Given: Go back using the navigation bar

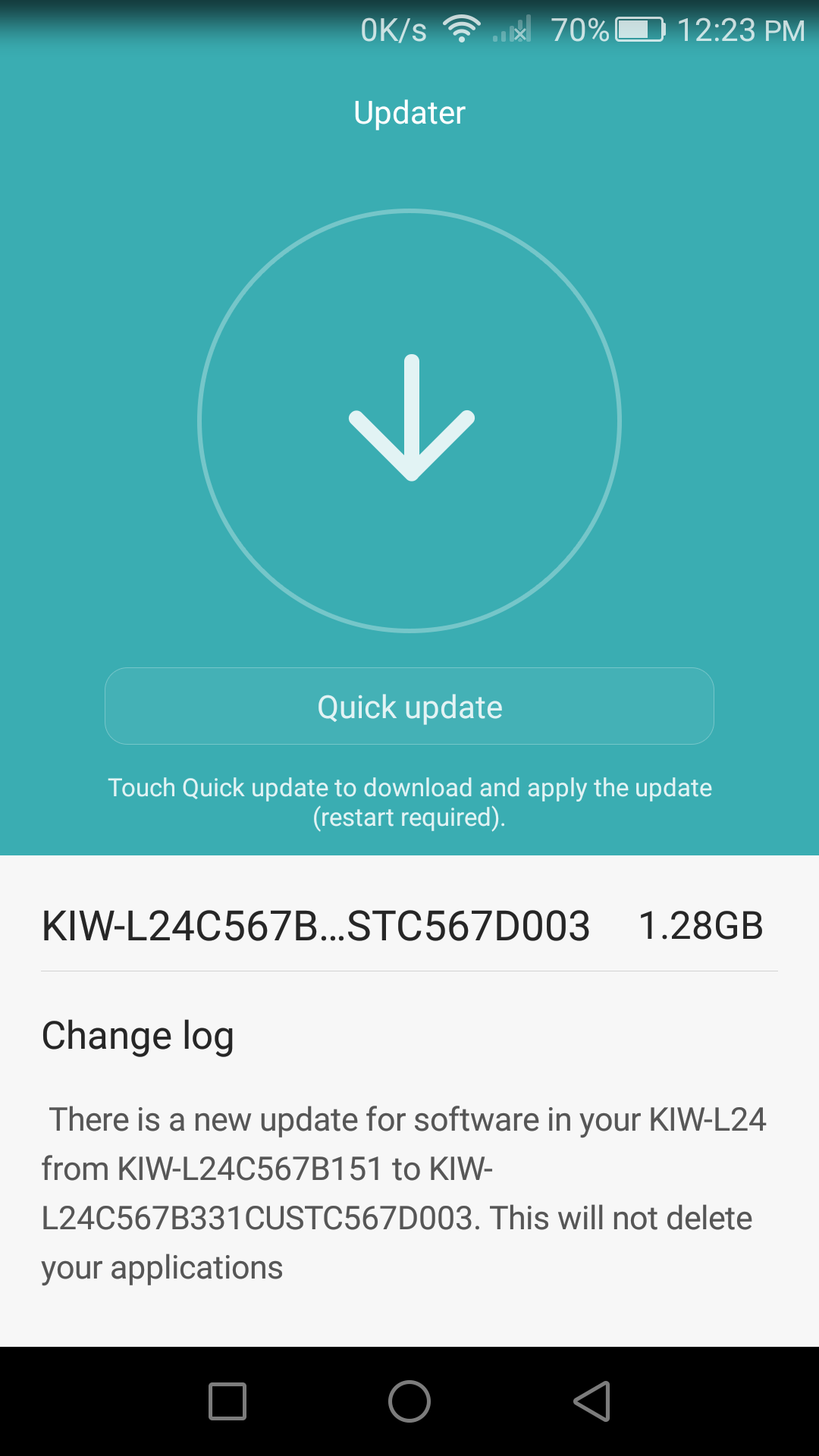Looking at the screenshot, I should [592, 1401].
